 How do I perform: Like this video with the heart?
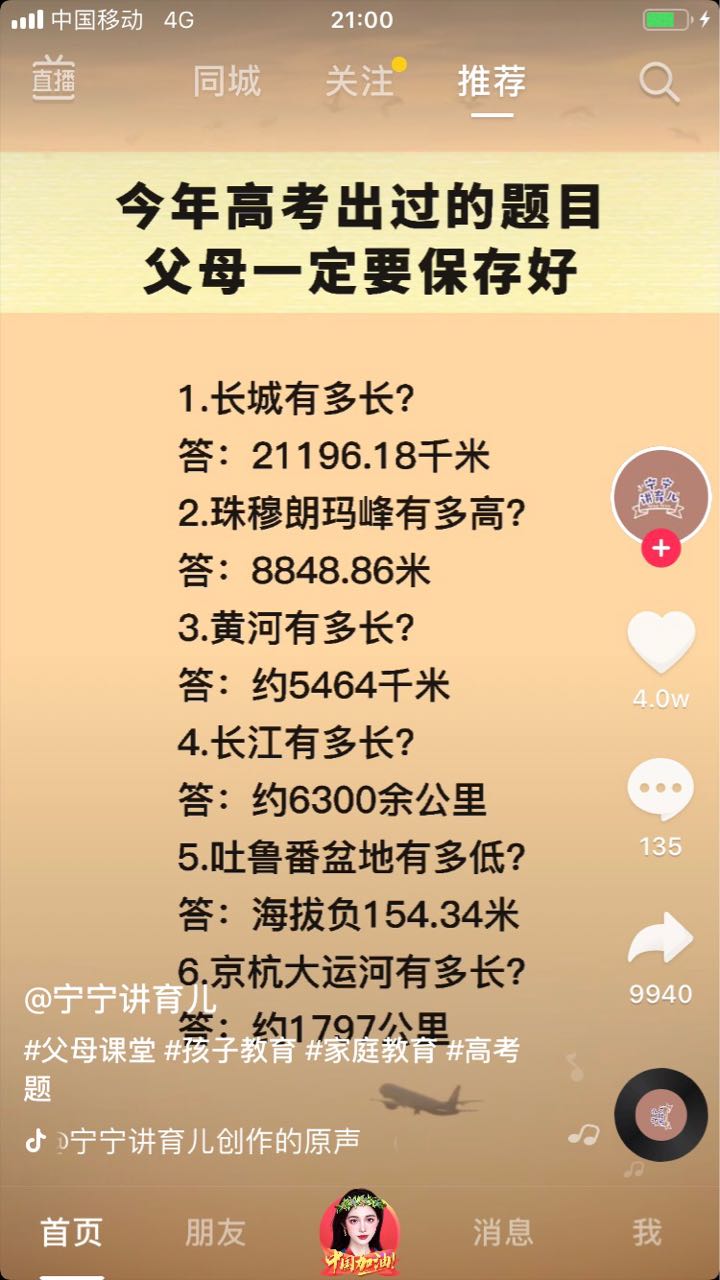pos(661,643)
